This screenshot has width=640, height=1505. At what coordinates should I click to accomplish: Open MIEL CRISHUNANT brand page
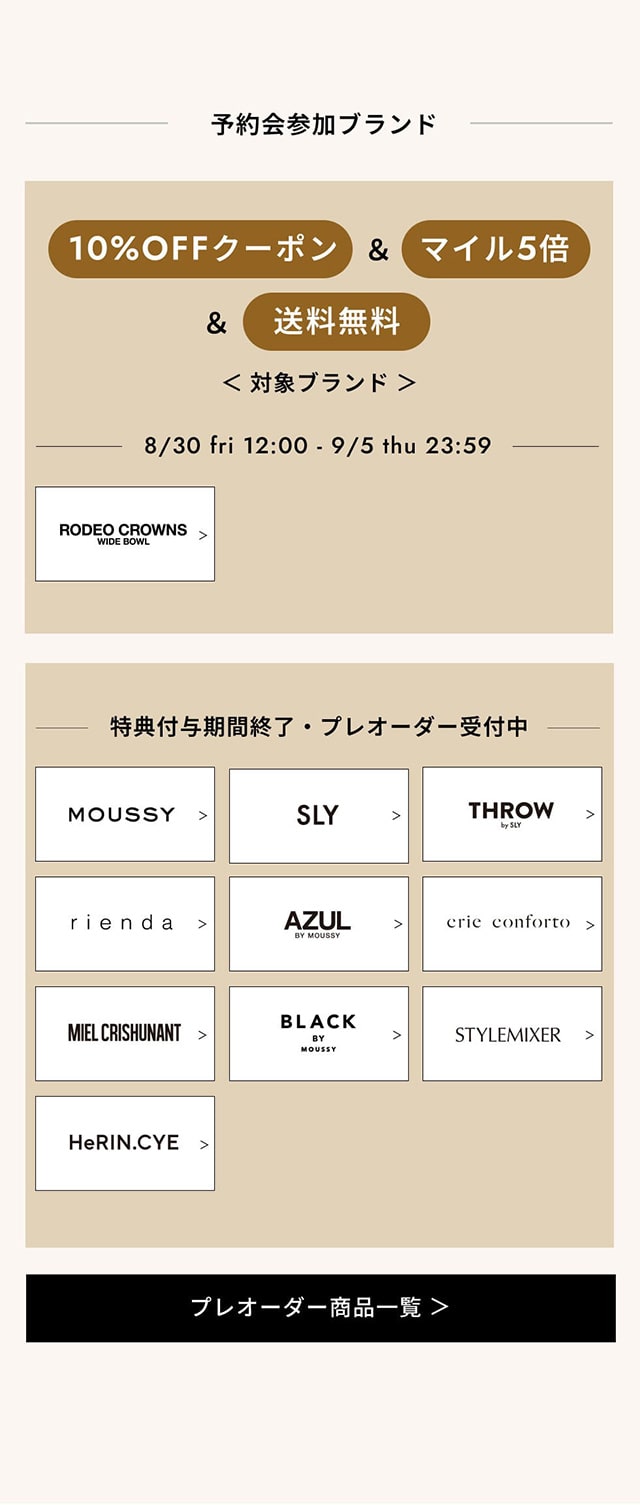[x=125, y=1034]
